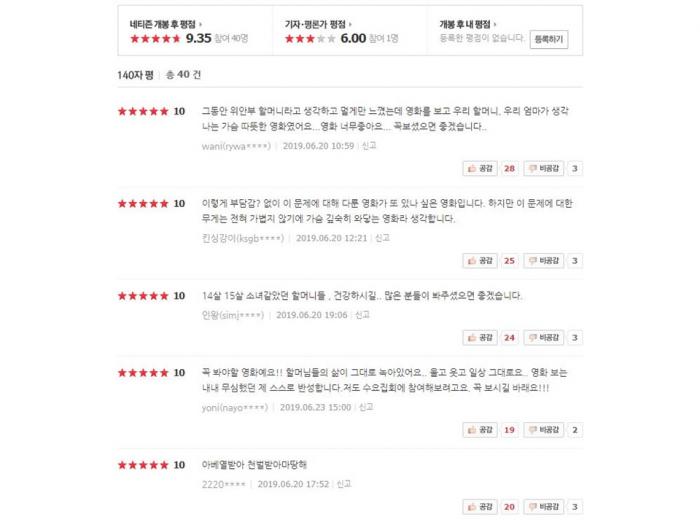The image size is (700, 525).
Task: Report 인왕's review via 신고
Action: point(362,315)
